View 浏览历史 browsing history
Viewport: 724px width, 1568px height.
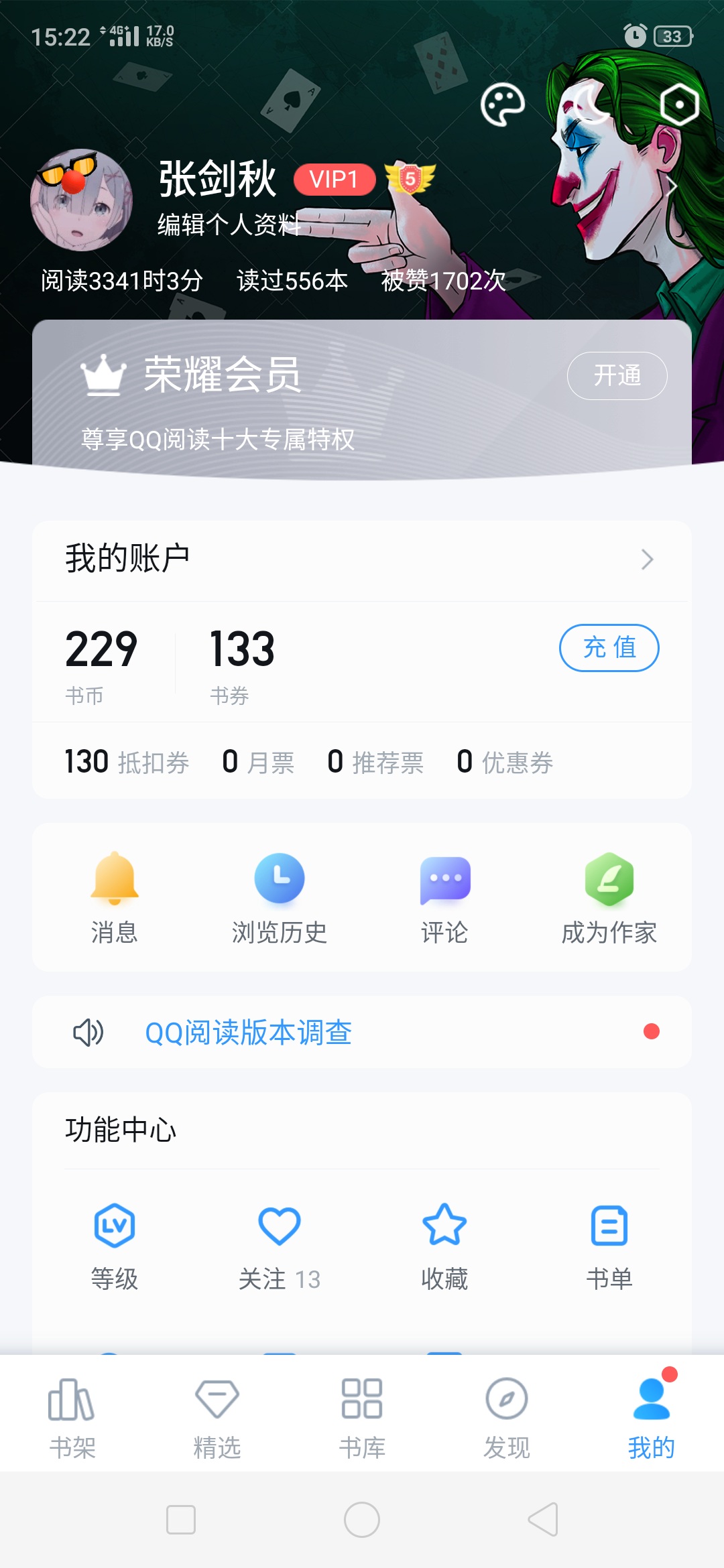[x=280, y=898]
